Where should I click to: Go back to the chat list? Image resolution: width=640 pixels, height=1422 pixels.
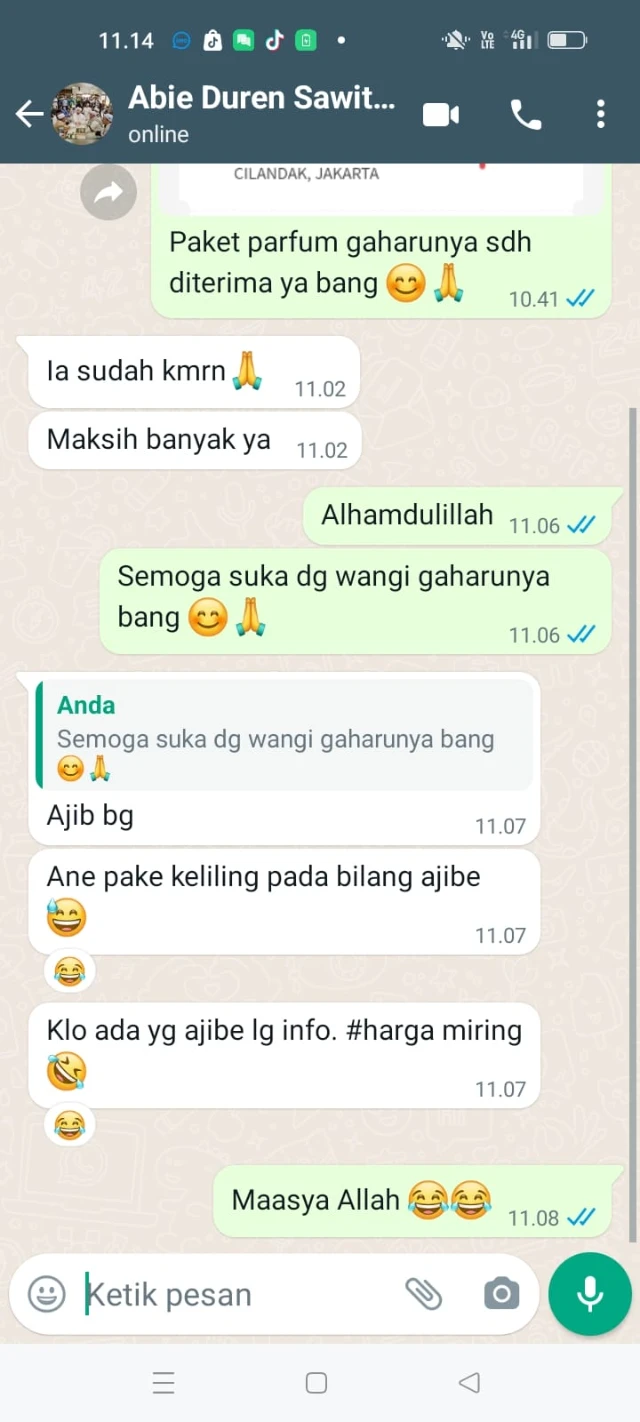click(x=29, y=114)
